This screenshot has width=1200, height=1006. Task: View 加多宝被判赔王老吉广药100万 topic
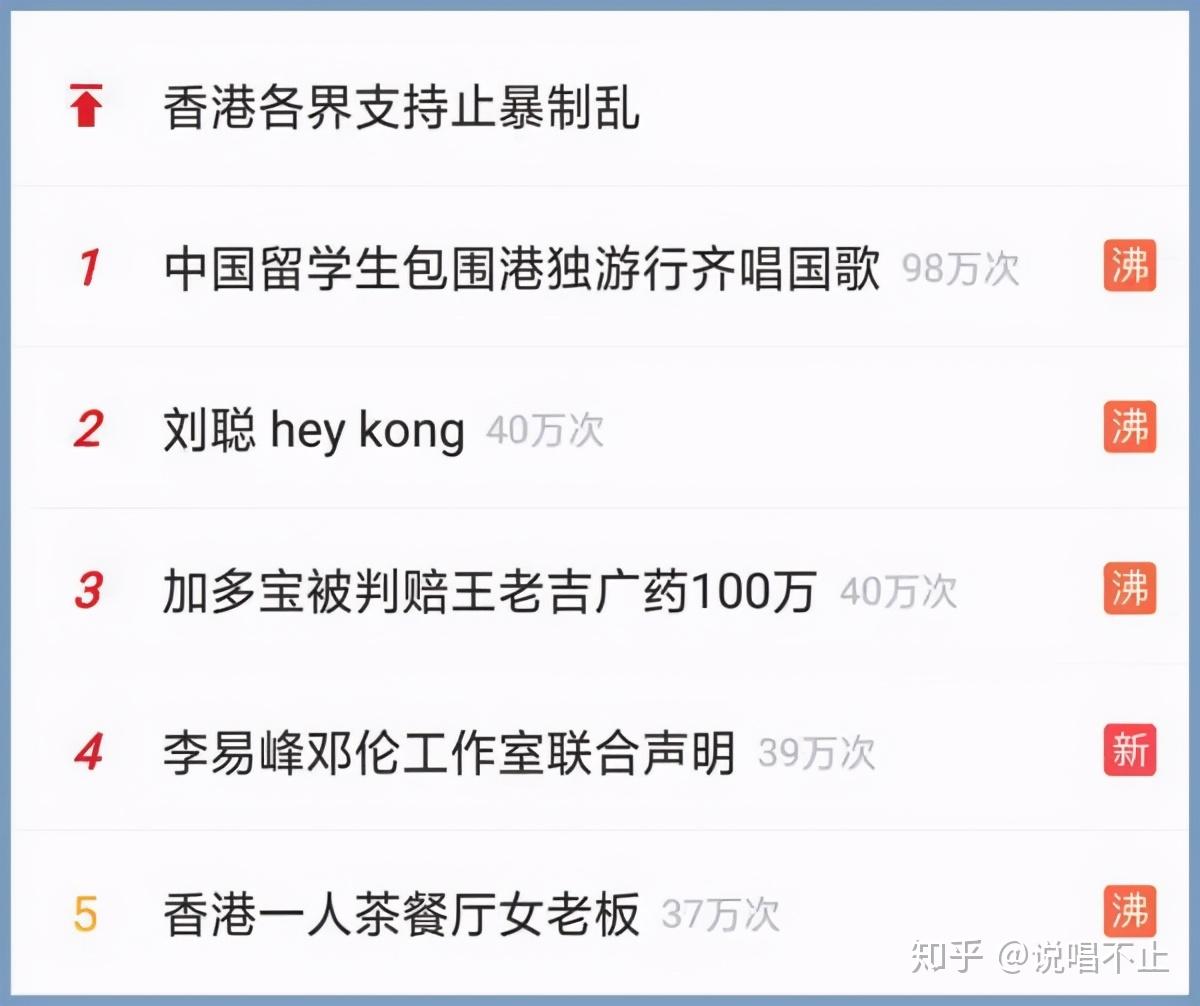[489, 591]
